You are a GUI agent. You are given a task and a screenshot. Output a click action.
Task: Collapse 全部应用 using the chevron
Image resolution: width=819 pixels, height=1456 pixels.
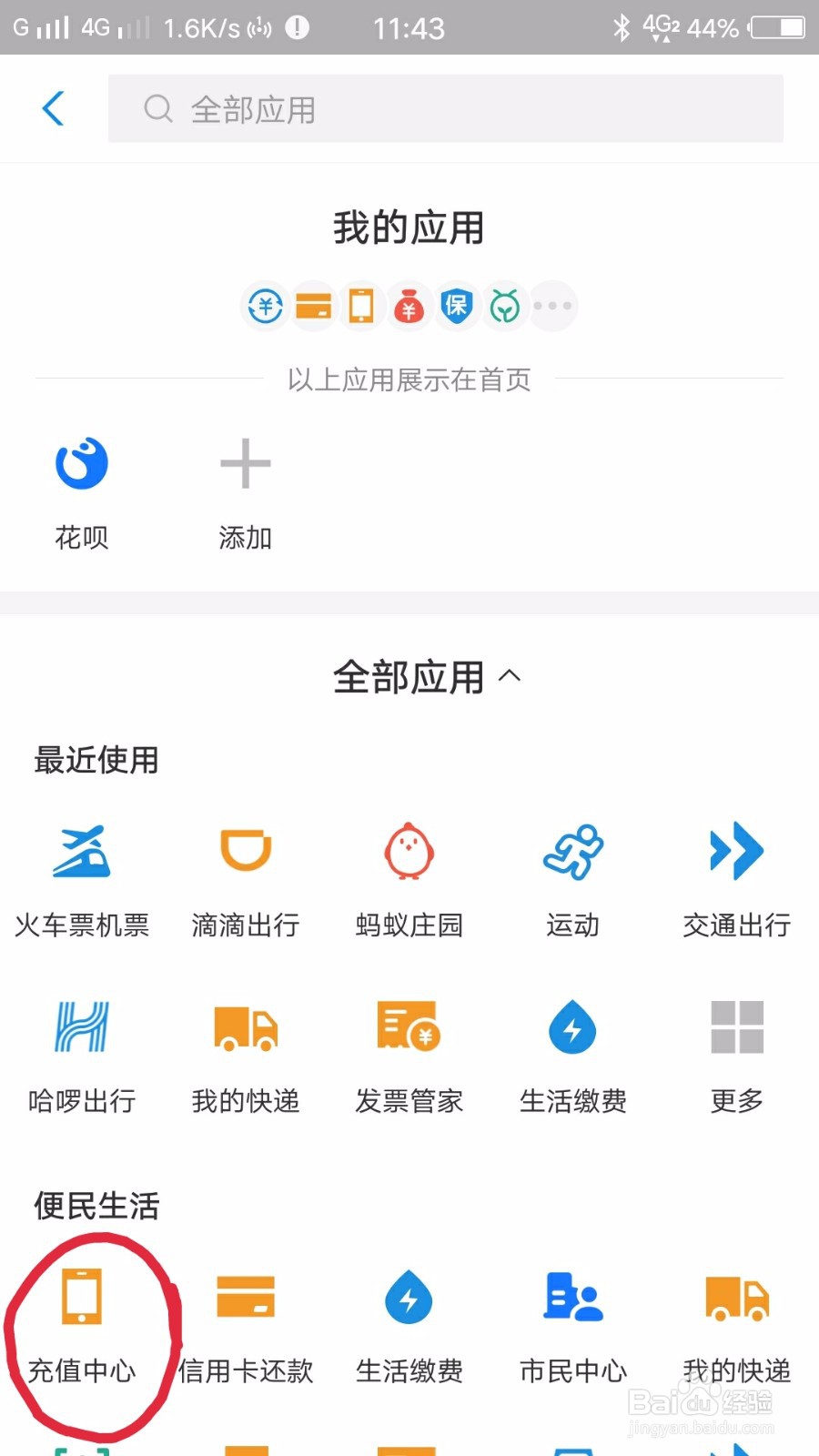(511, 676)
